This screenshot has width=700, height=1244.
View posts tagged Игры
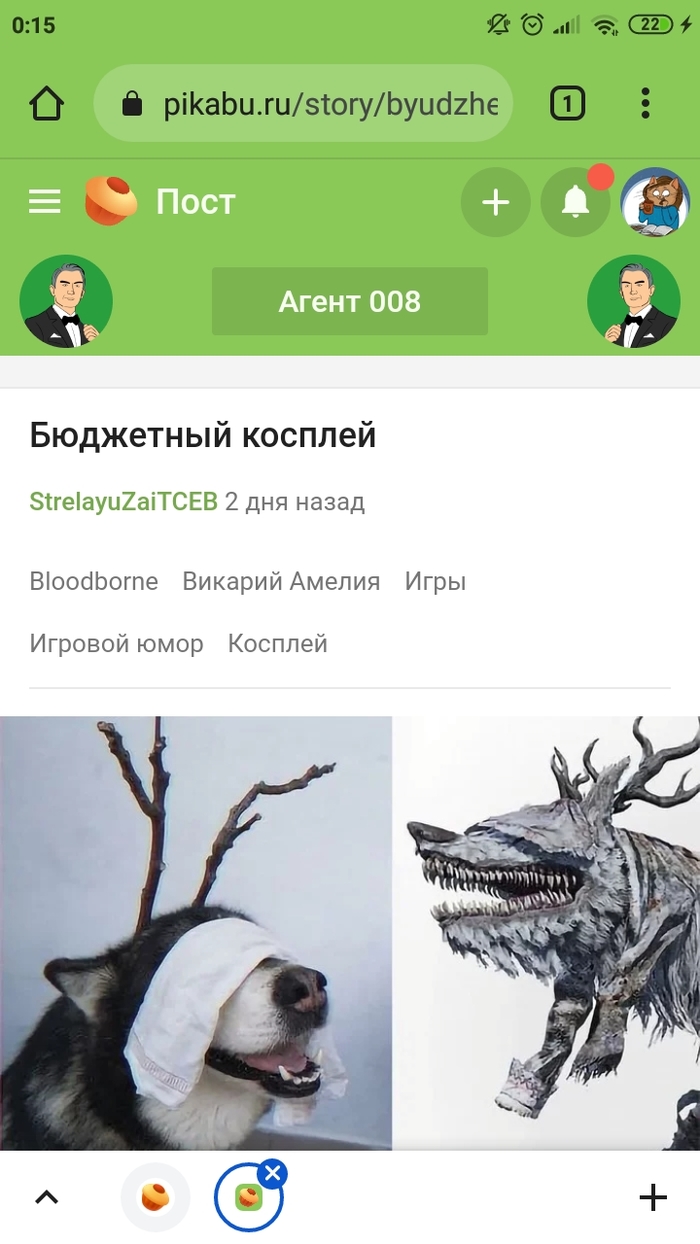pos(435,581)
